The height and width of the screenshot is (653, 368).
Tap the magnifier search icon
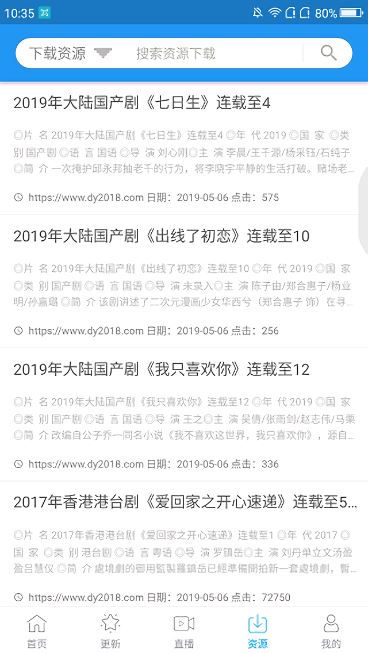(x=328, y=53)
